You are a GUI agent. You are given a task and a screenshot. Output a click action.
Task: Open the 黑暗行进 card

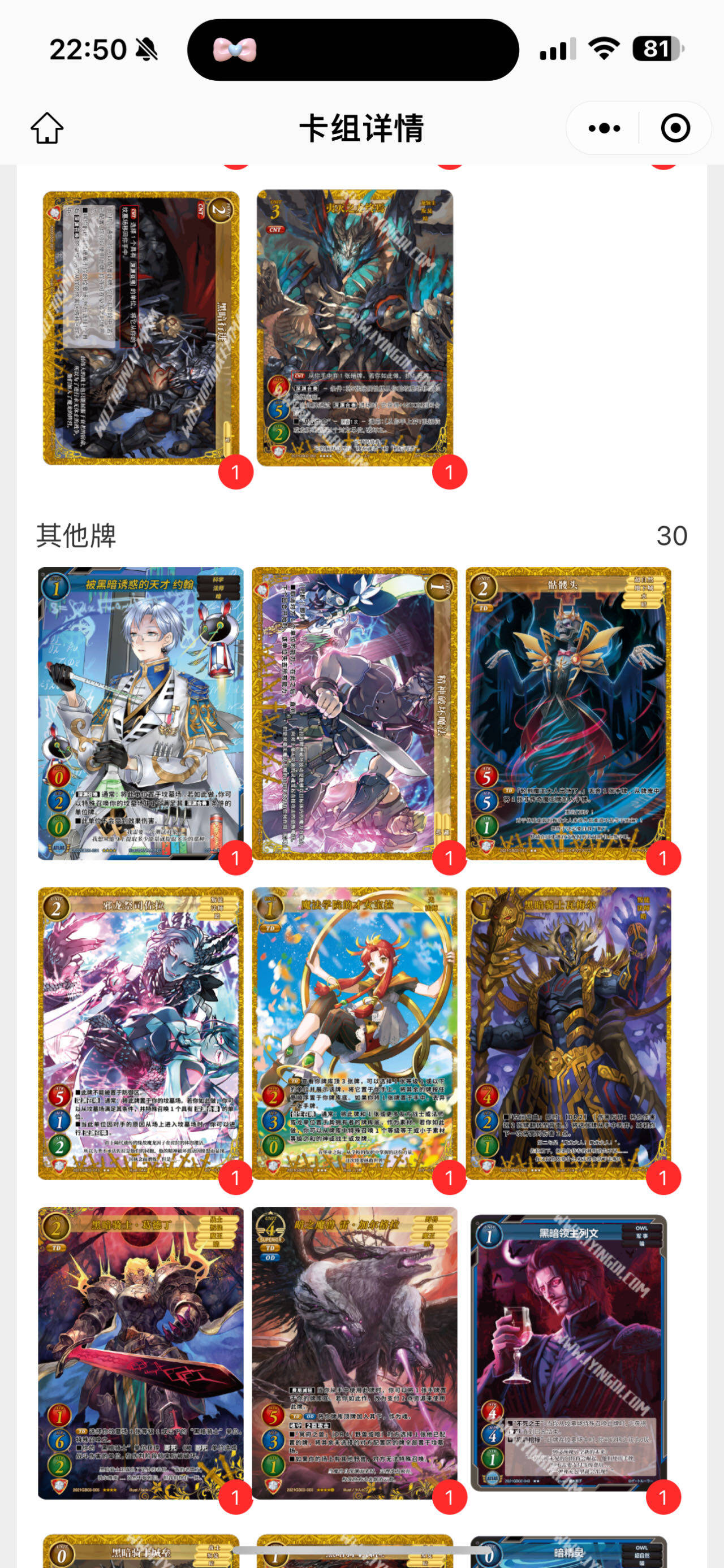pos(141,327)
